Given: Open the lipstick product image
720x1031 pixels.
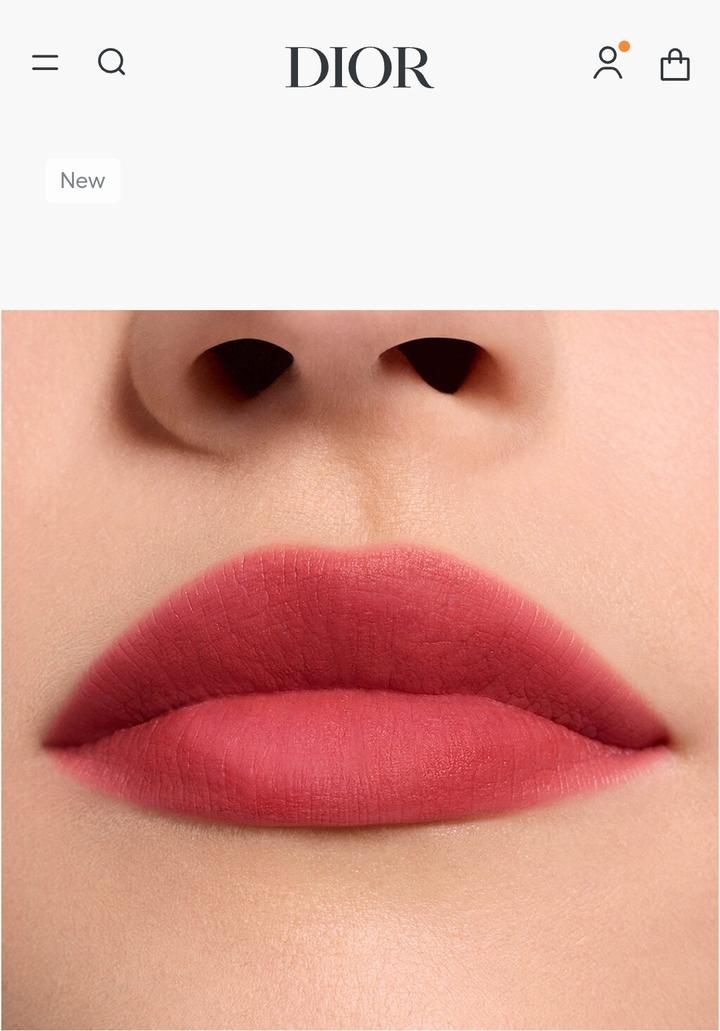Looking at the screenshot, I should [x=360, y=670].
